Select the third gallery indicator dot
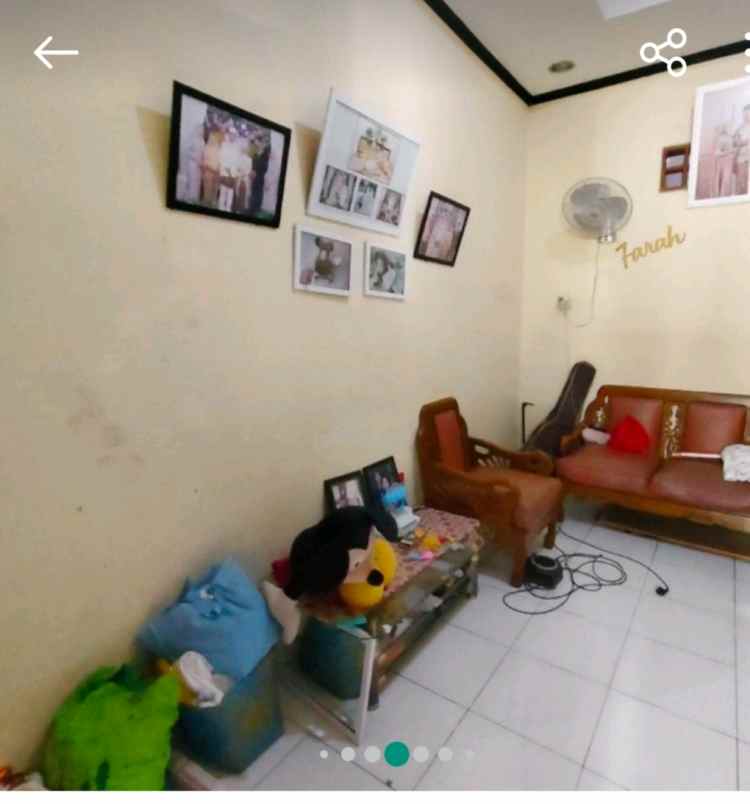This screenshot has width=750, height=804. click(x=370, y=753)
